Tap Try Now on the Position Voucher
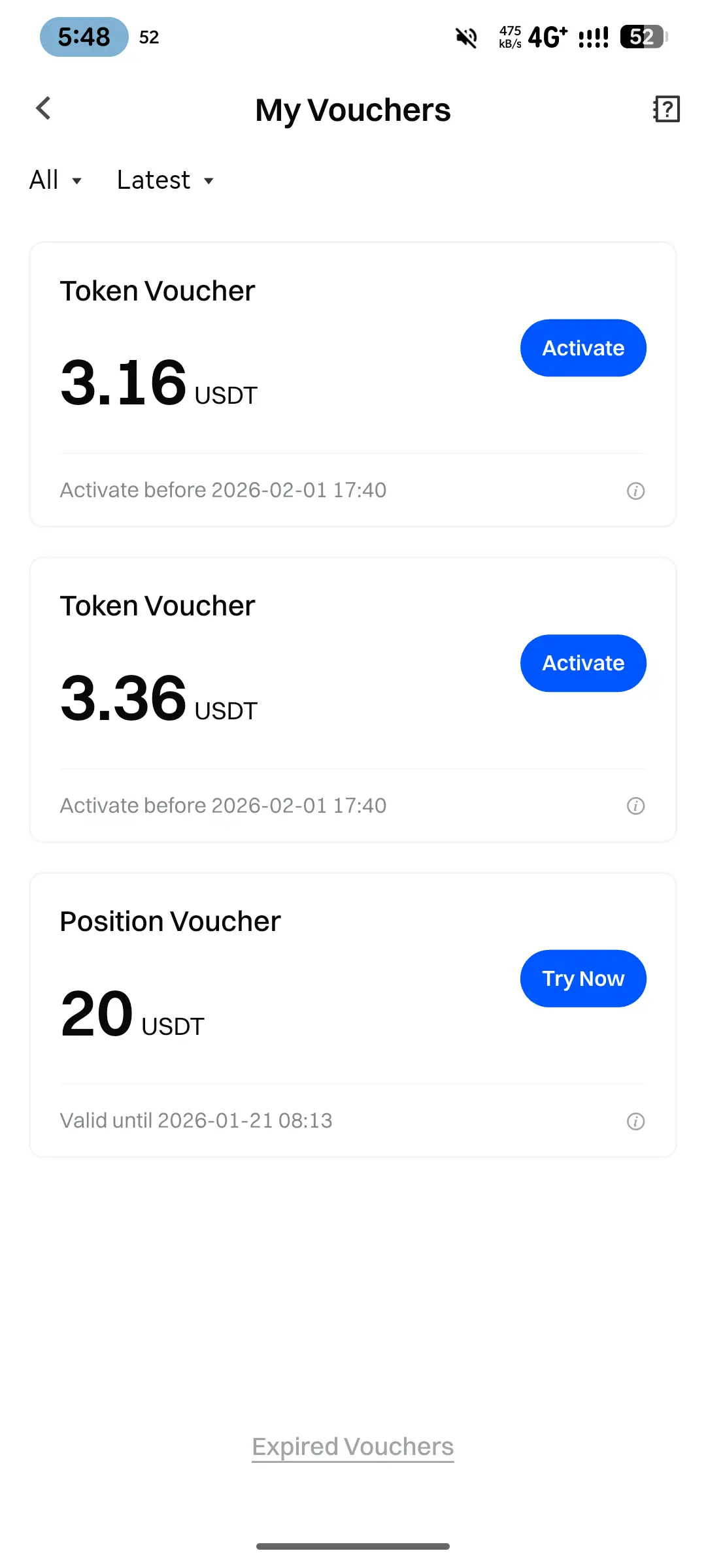 coord(583,979)
